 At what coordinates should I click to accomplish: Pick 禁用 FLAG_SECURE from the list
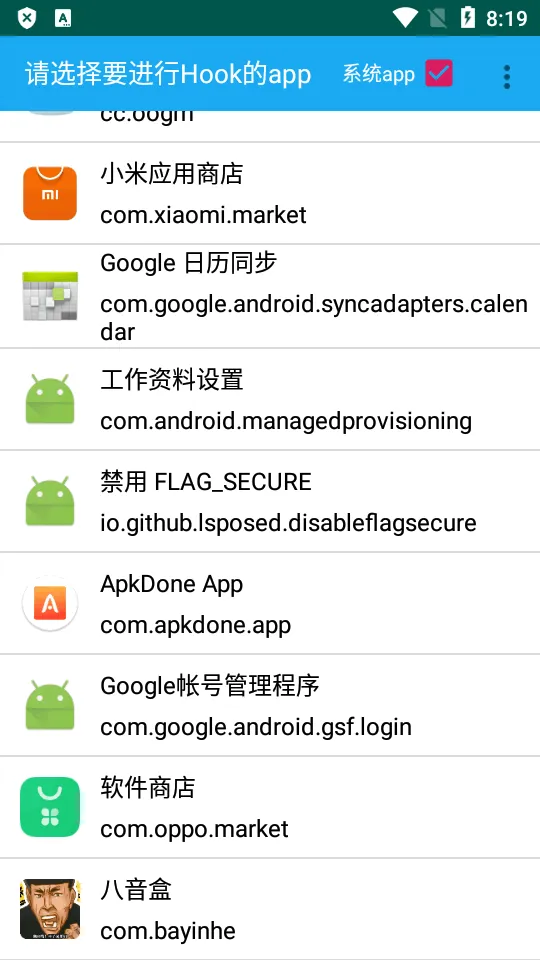pos(270,501)
